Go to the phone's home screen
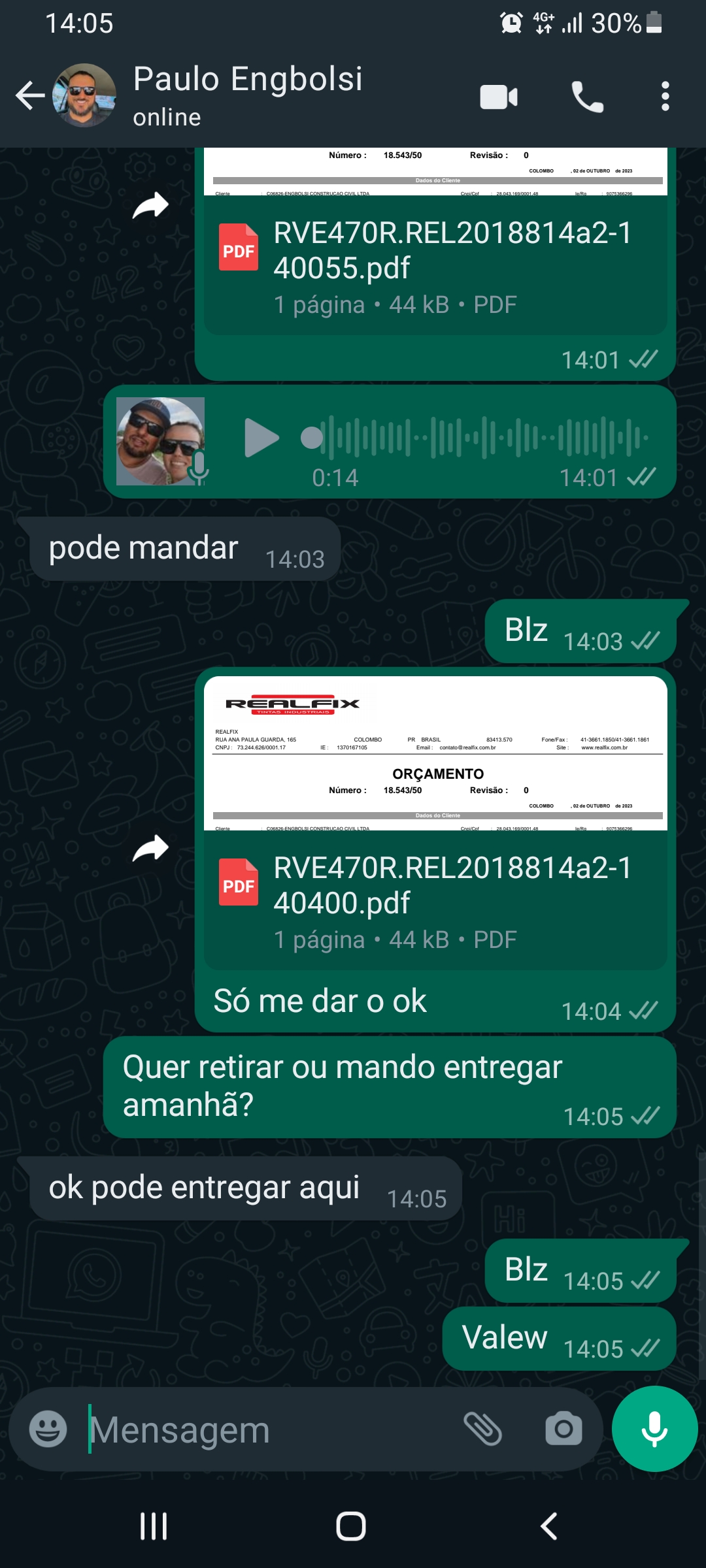This screenshot has height=1568, width=706. pyautogui.click(x=351, y=1526)
